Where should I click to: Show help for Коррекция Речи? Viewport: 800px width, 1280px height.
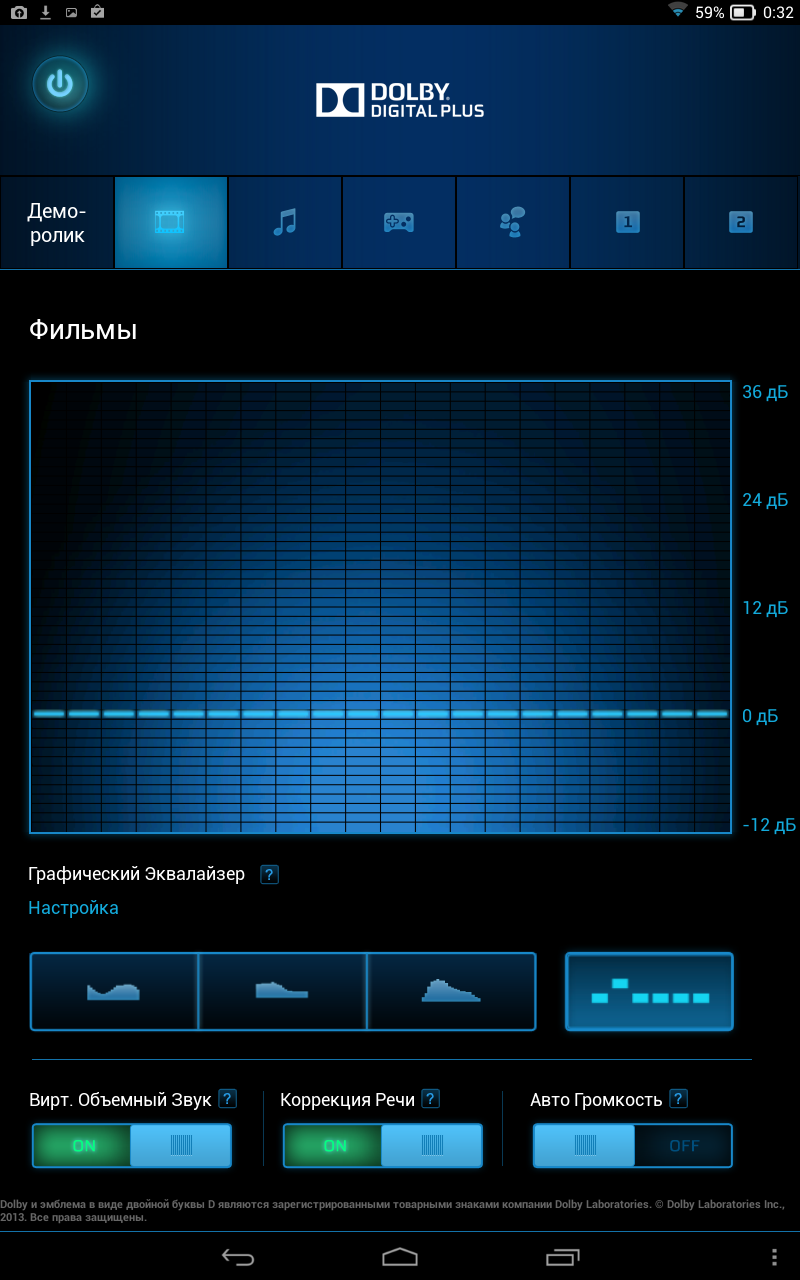click(430, 1099)
